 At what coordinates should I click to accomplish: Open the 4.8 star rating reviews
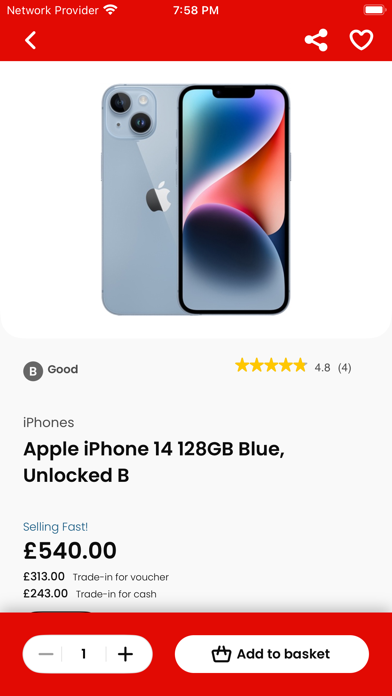(293, 367)
